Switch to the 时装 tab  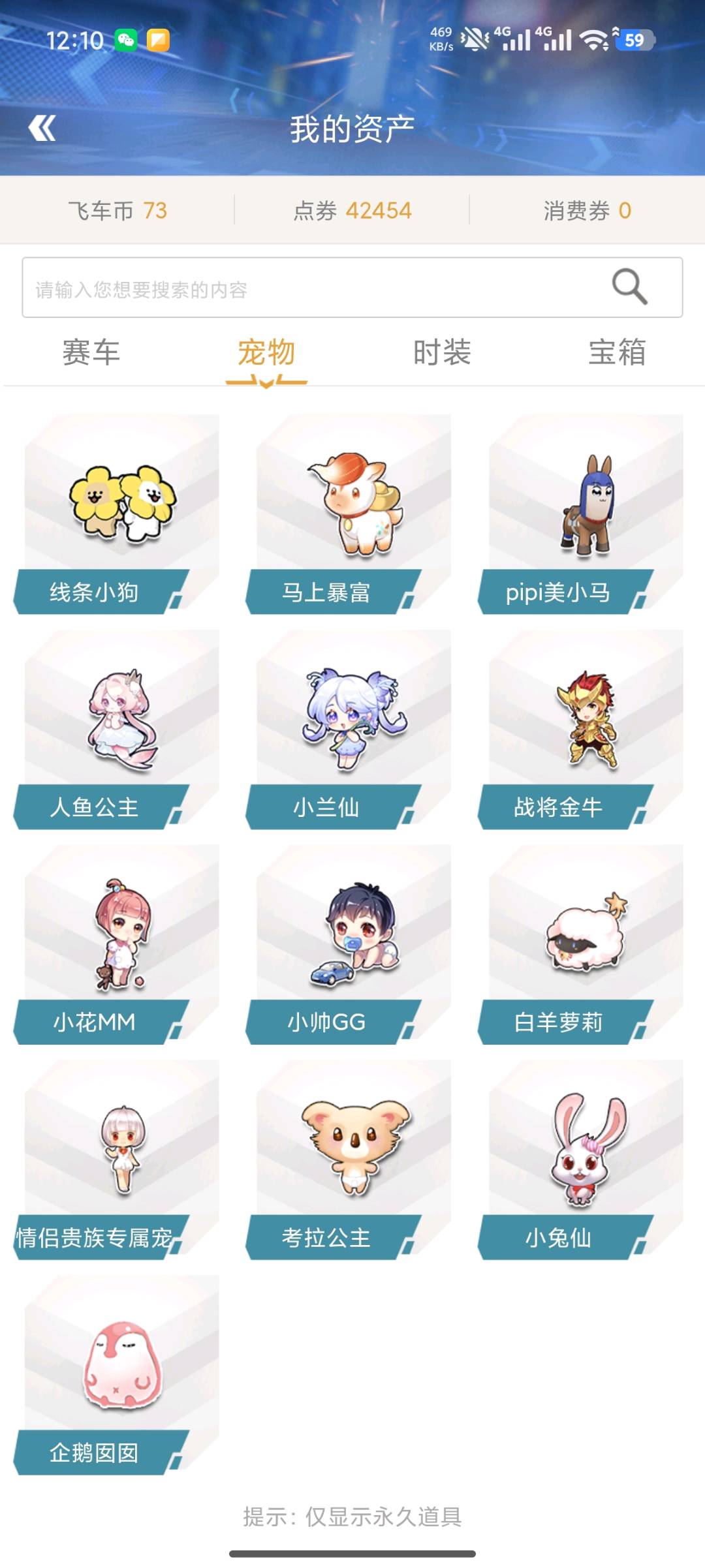tap(442, 353)
